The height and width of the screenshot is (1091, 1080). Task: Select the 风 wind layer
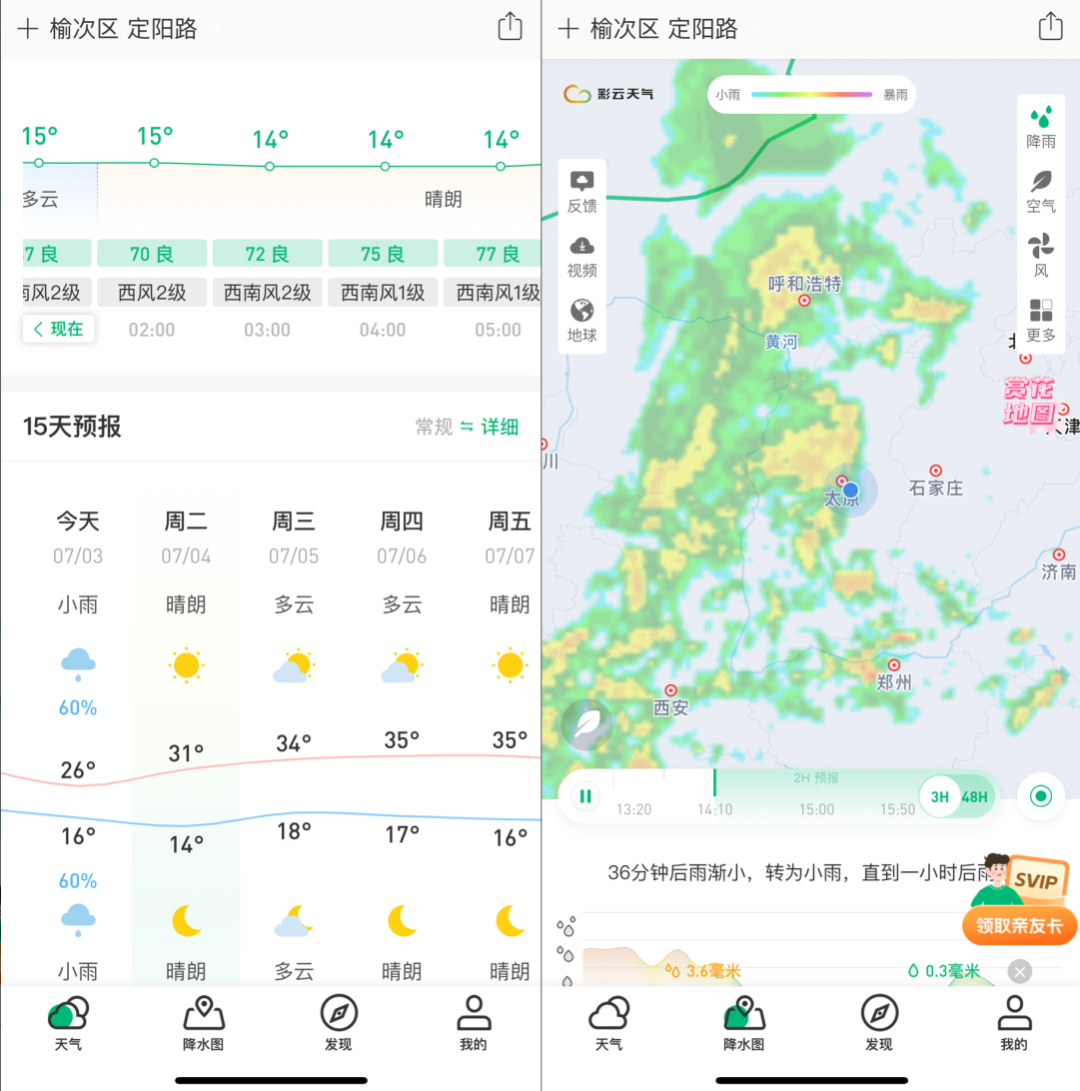pyautogui.click(x=1041, y=255)
